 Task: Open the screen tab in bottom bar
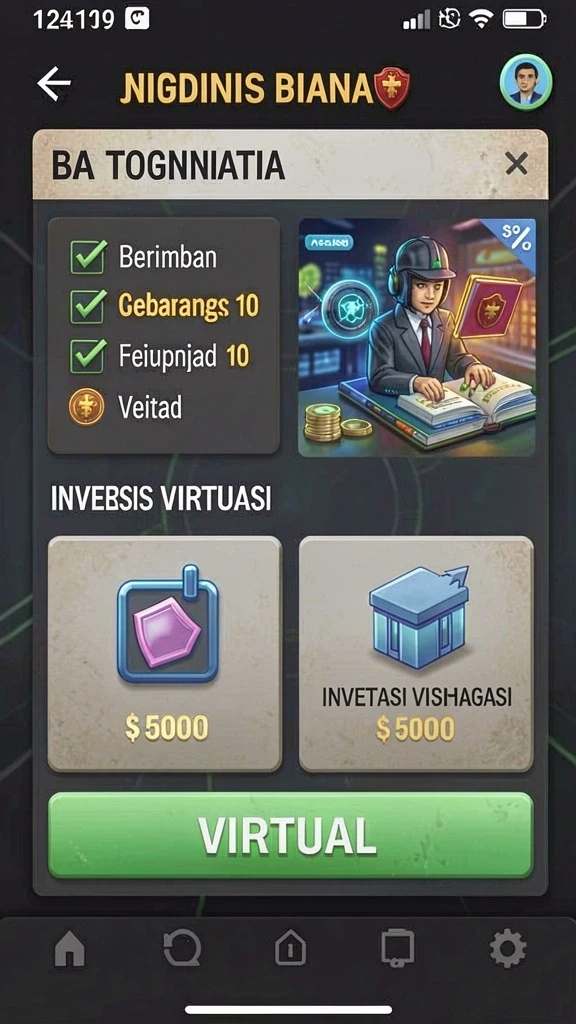coord(398,948)
